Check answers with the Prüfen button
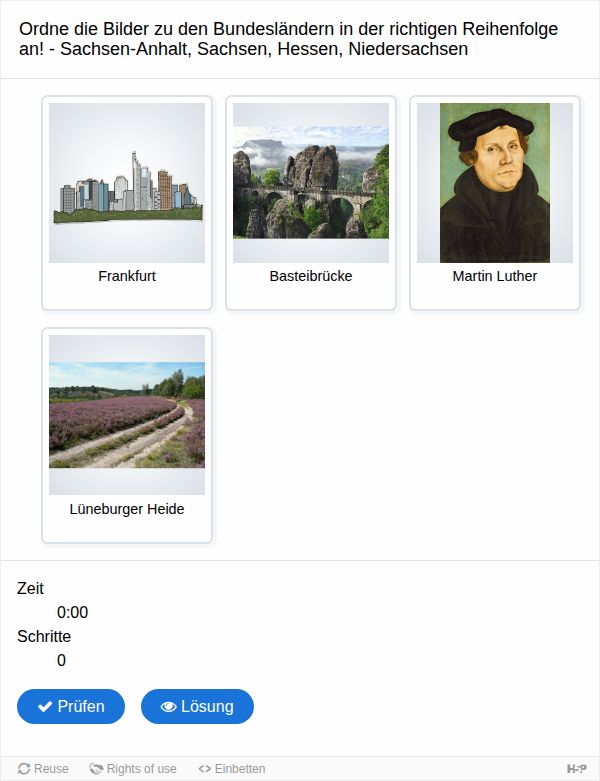Screen dimensions: 600x781 (x=71, y=706)
